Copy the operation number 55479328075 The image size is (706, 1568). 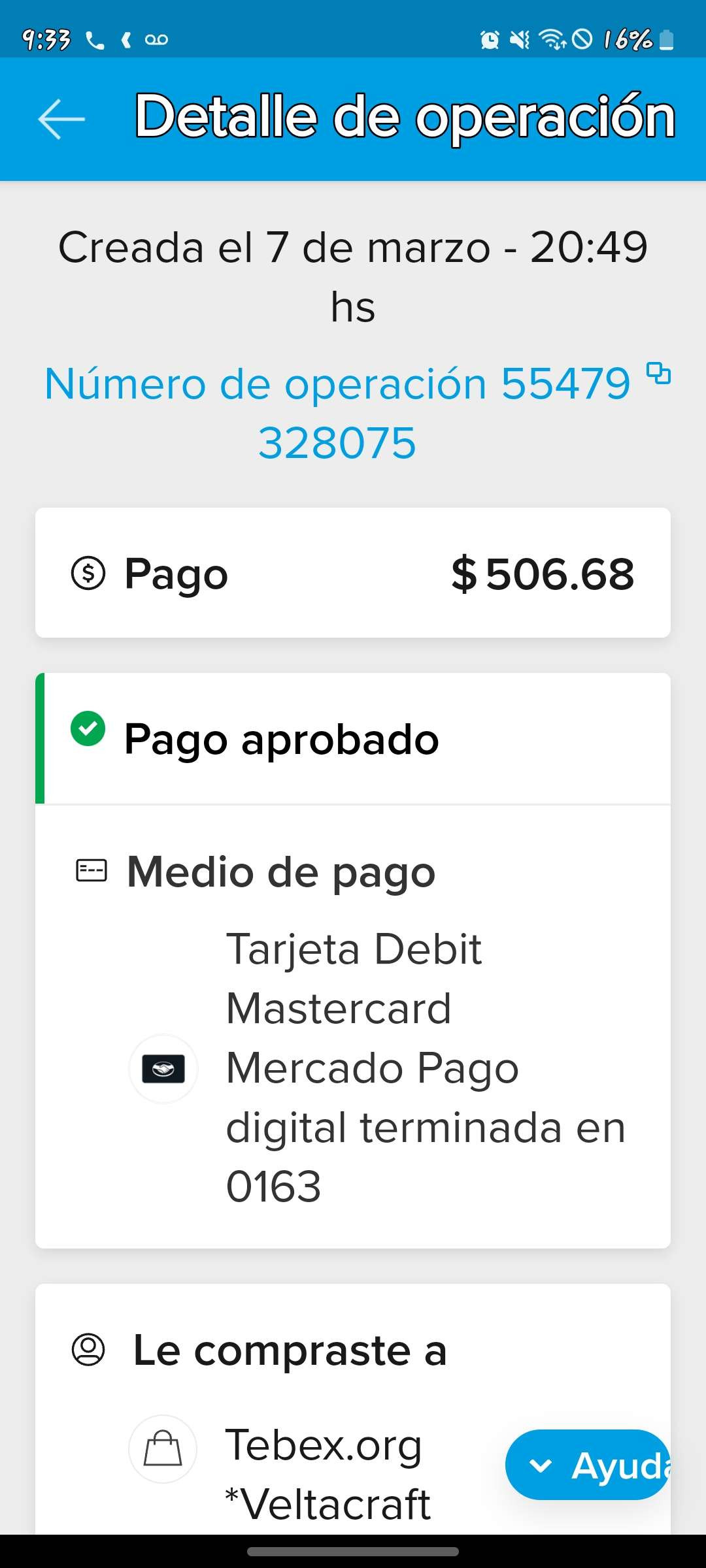(658, 374)
